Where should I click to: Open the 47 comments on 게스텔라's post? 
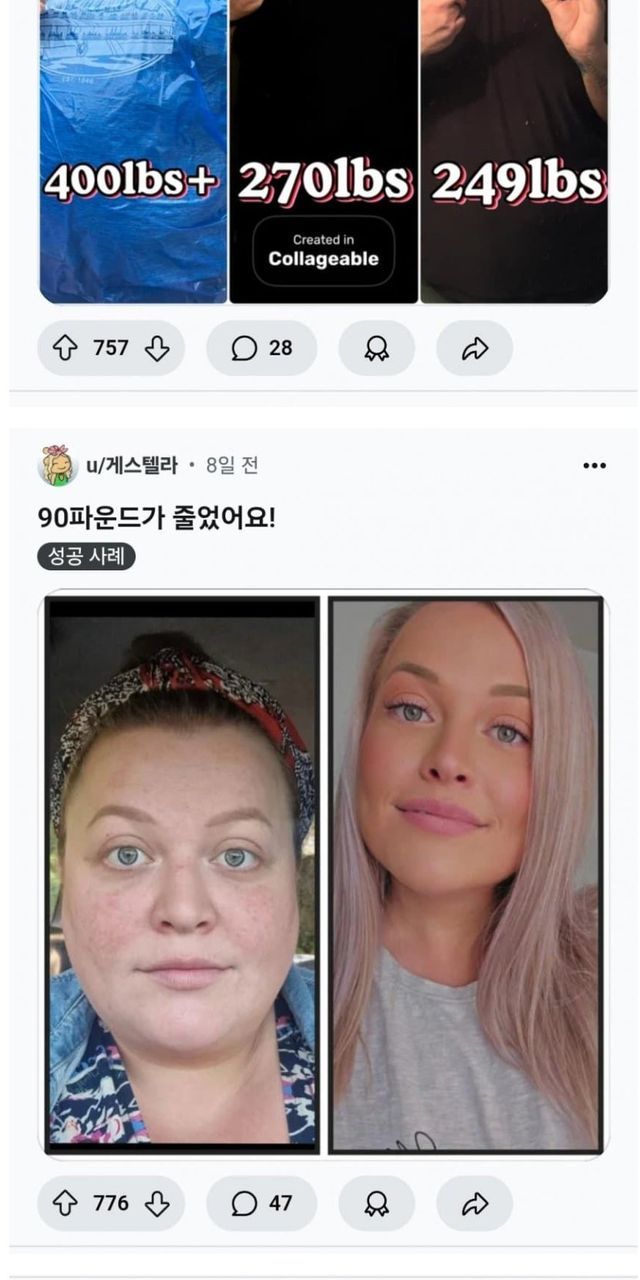tap(262, 1203)
